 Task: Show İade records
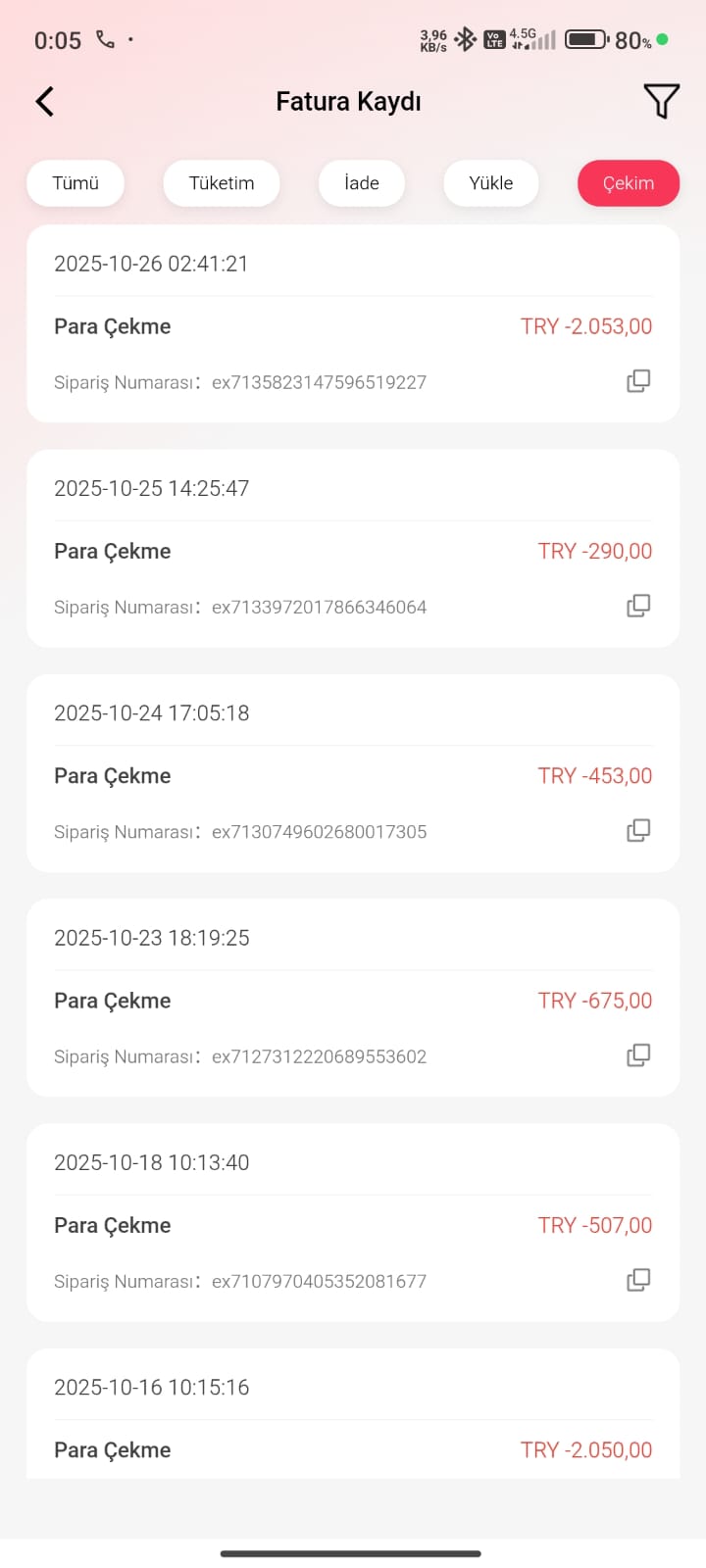pyautogui.click(x=362, y=183)
